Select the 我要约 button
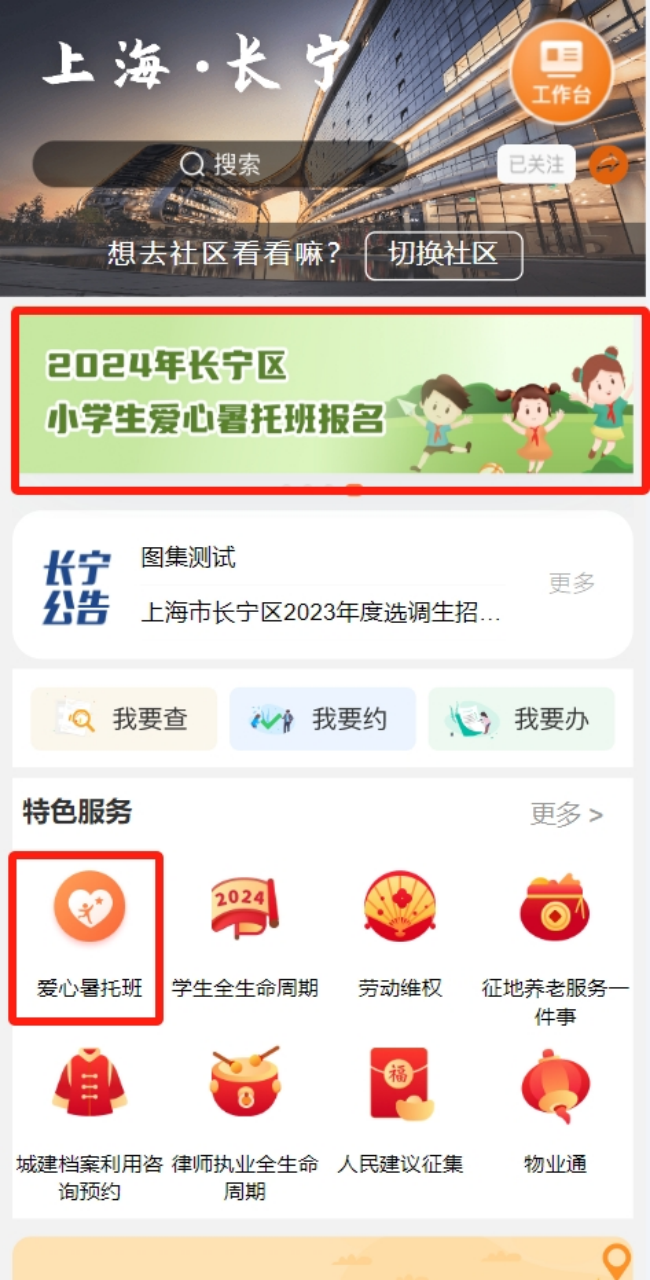650x1280 pixels. tap(322, 719)
